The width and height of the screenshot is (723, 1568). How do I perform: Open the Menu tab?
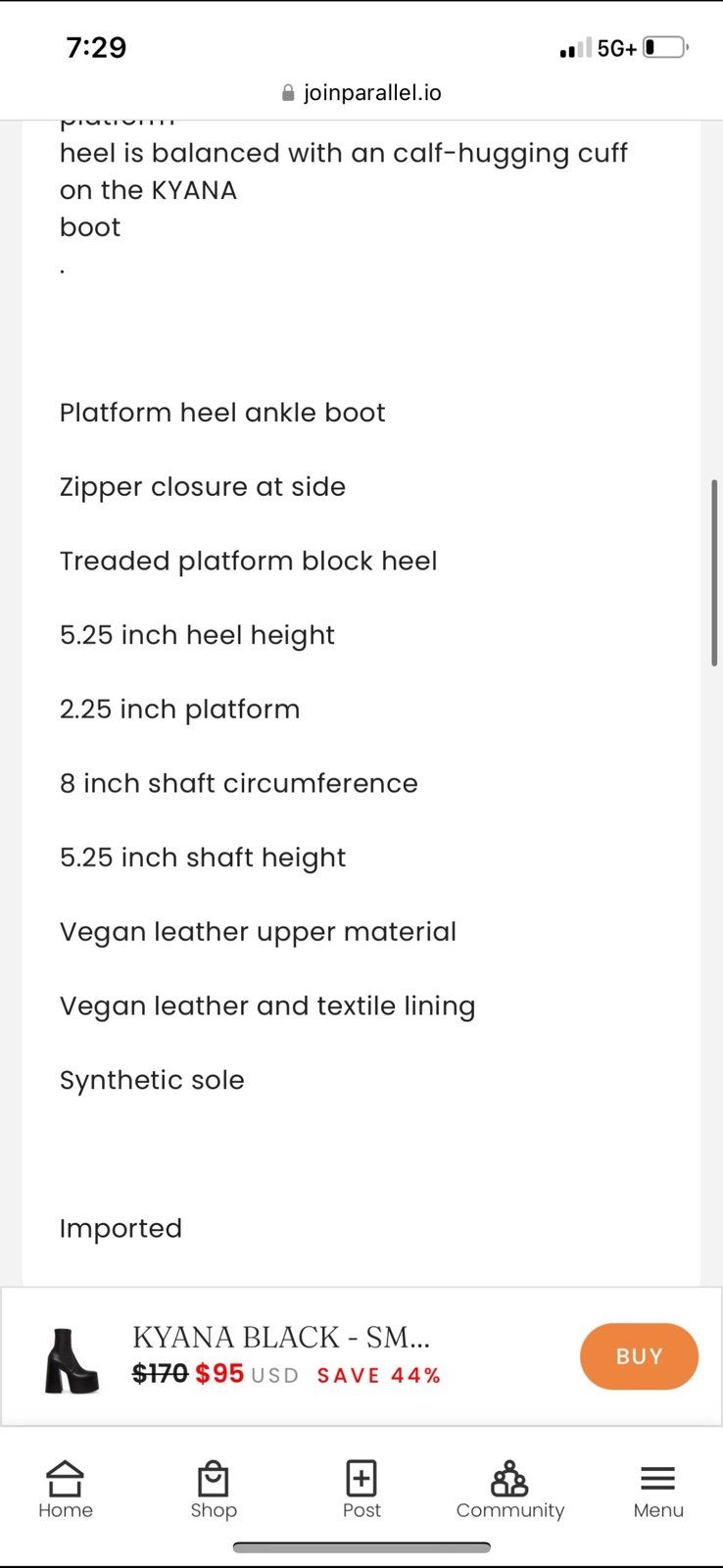pyautogui.click(x=658, y=1490)
